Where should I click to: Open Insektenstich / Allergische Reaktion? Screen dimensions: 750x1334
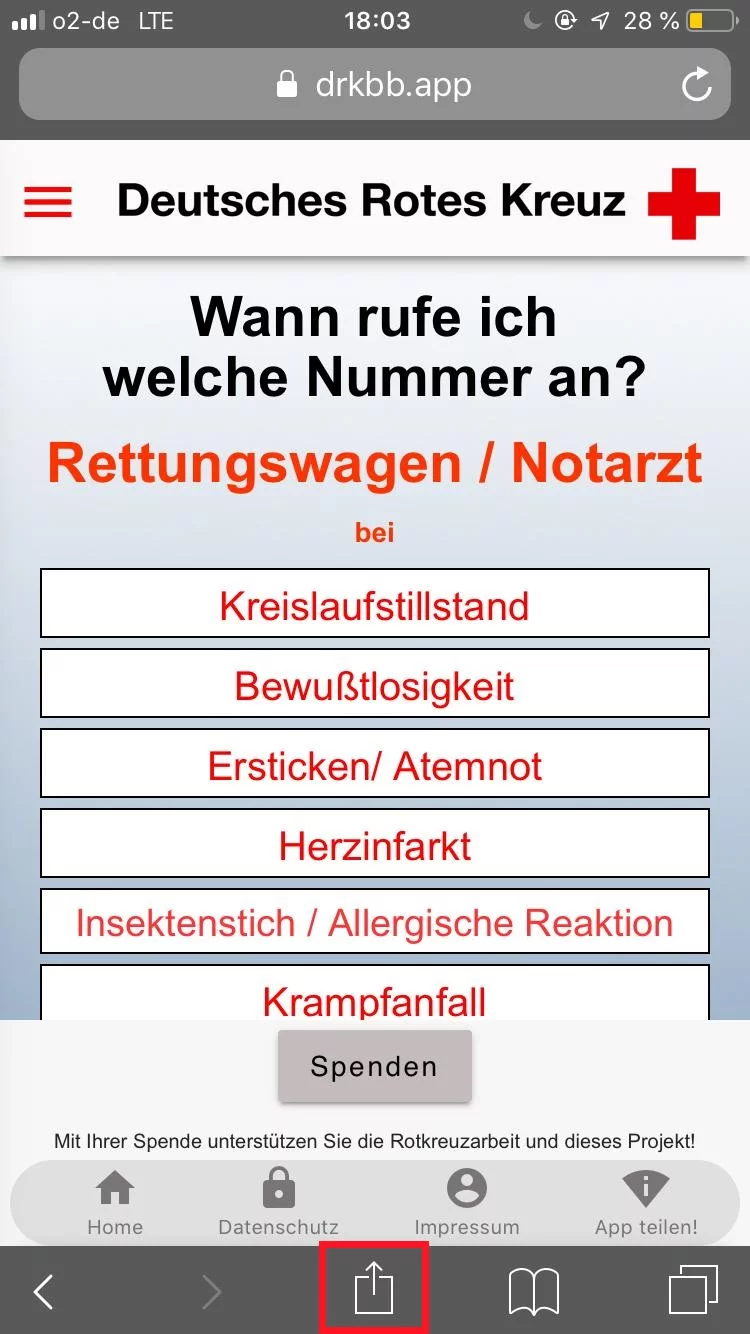375,922
